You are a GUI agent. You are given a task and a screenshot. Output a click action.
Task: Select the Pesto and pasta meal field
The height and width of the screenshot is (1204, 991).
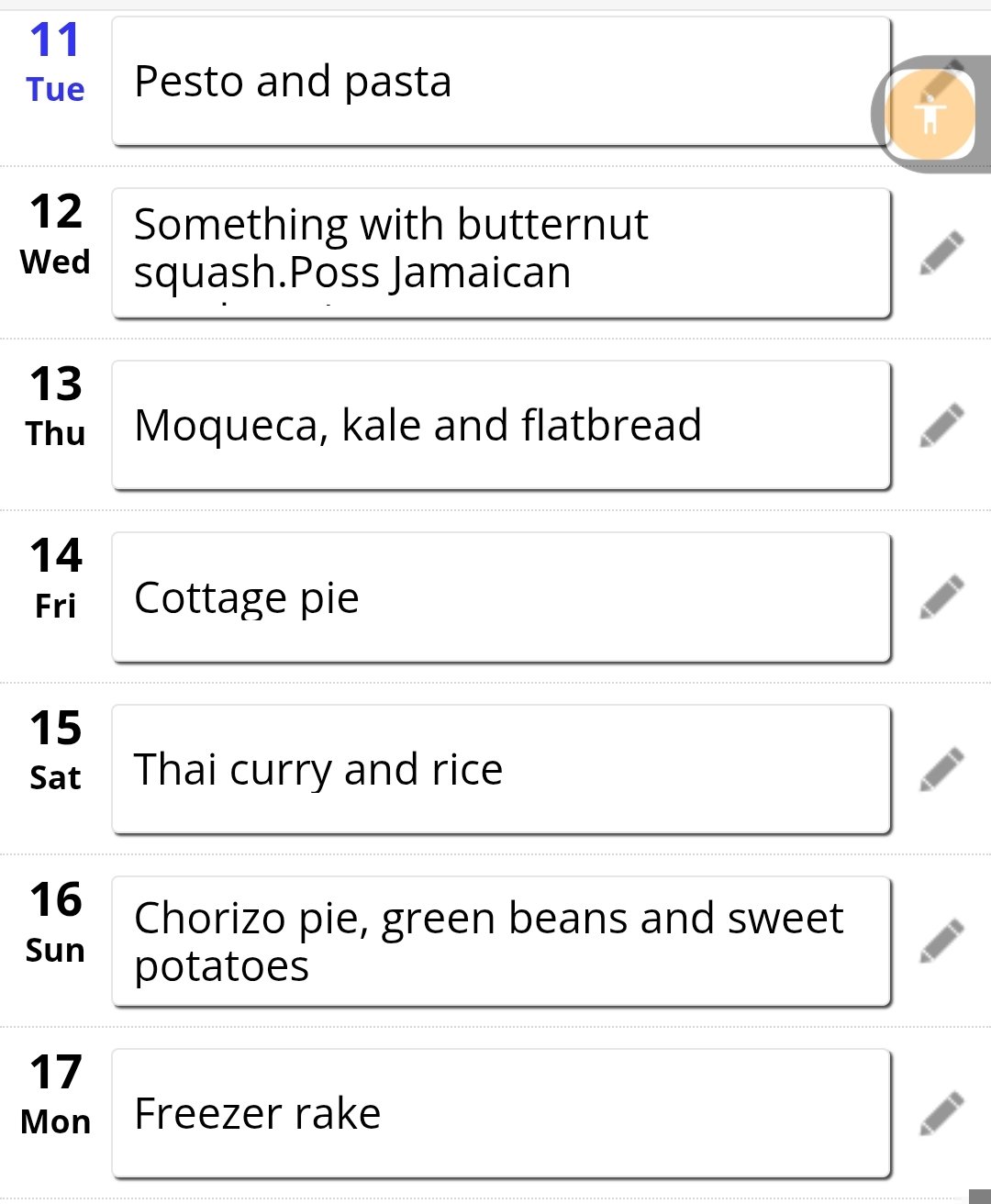point(501,82)
